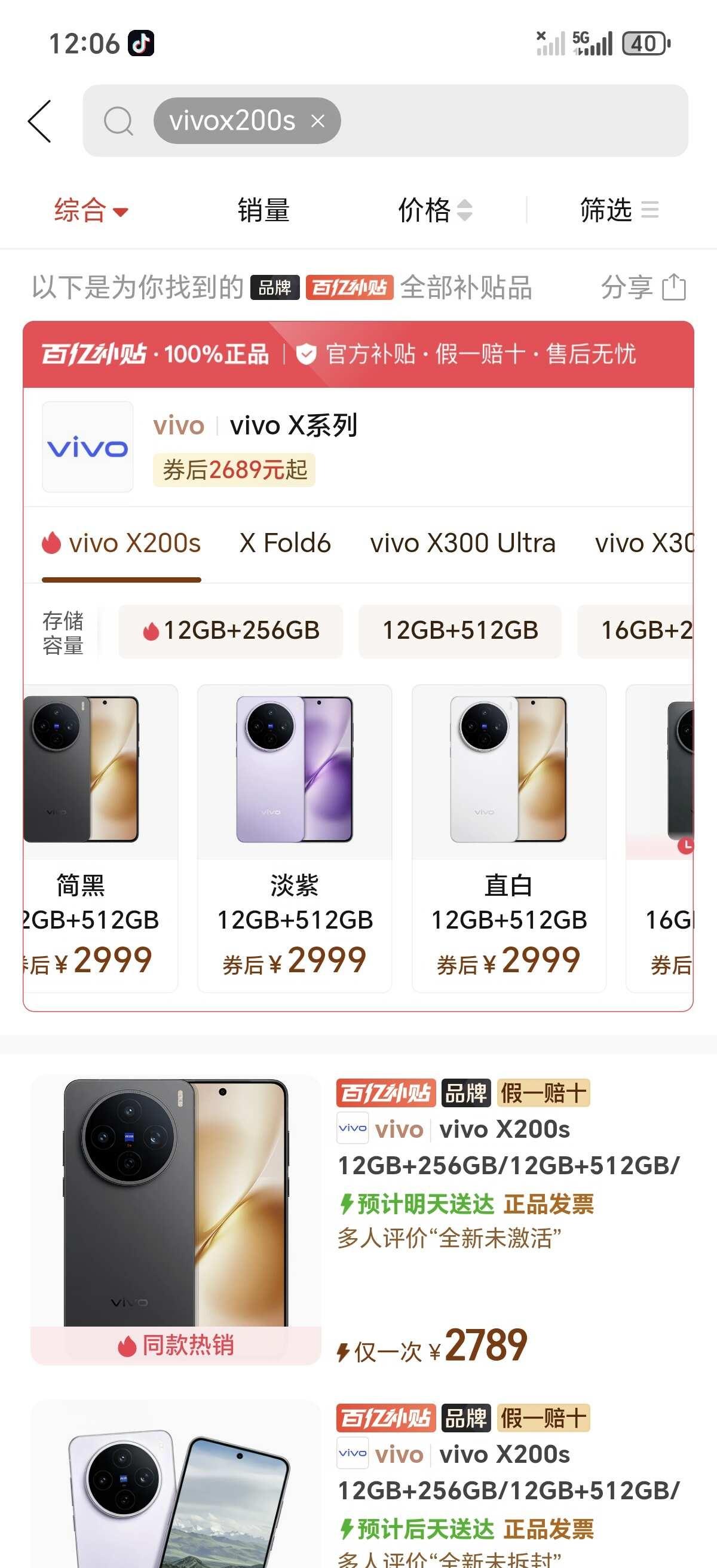Sort results by 销量
This screenshot has height=1568, width=717.
[x=263, y=210]
